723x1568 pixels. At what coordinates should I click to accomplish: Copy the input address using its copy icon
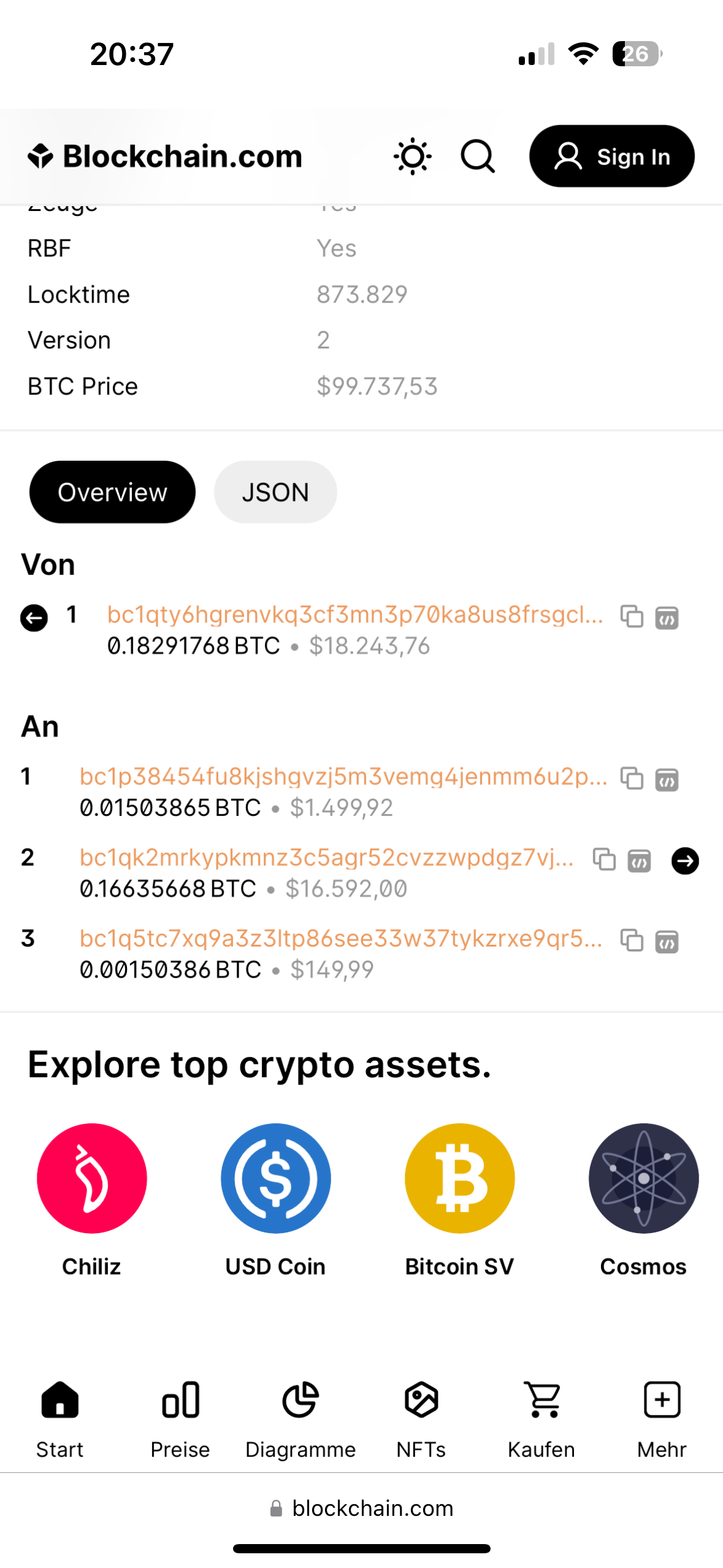(632, 618)
